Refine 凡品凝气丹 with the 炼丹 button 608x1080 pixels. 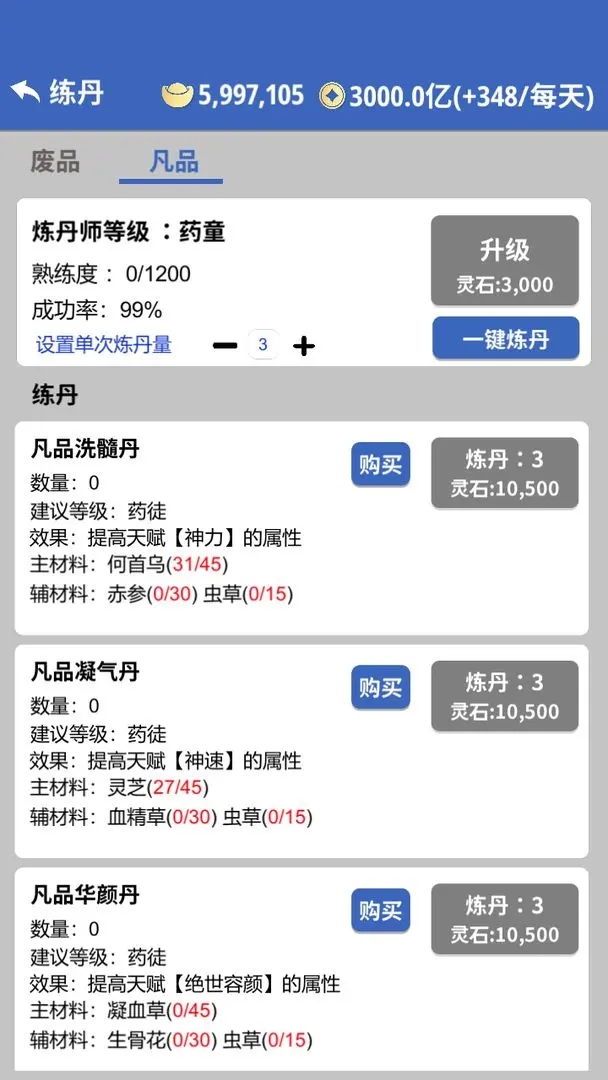504,696
